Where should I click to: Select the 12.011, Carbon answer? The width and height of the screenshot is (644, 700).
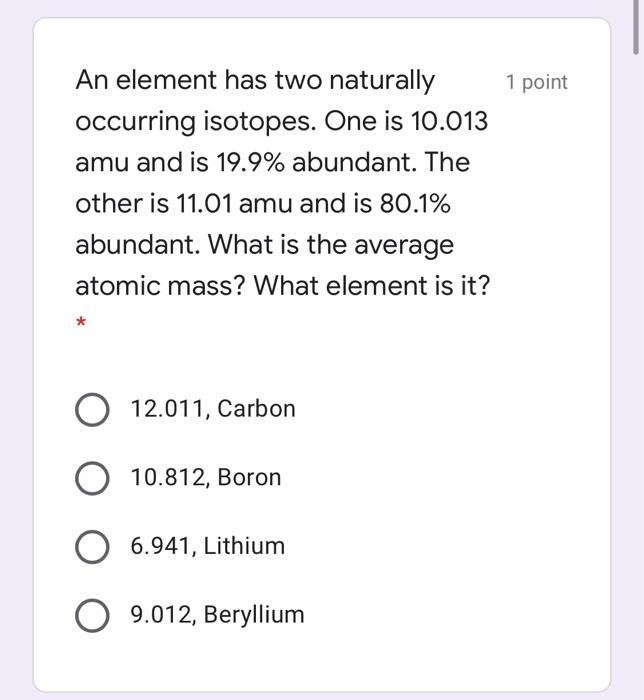click(93, 409)
